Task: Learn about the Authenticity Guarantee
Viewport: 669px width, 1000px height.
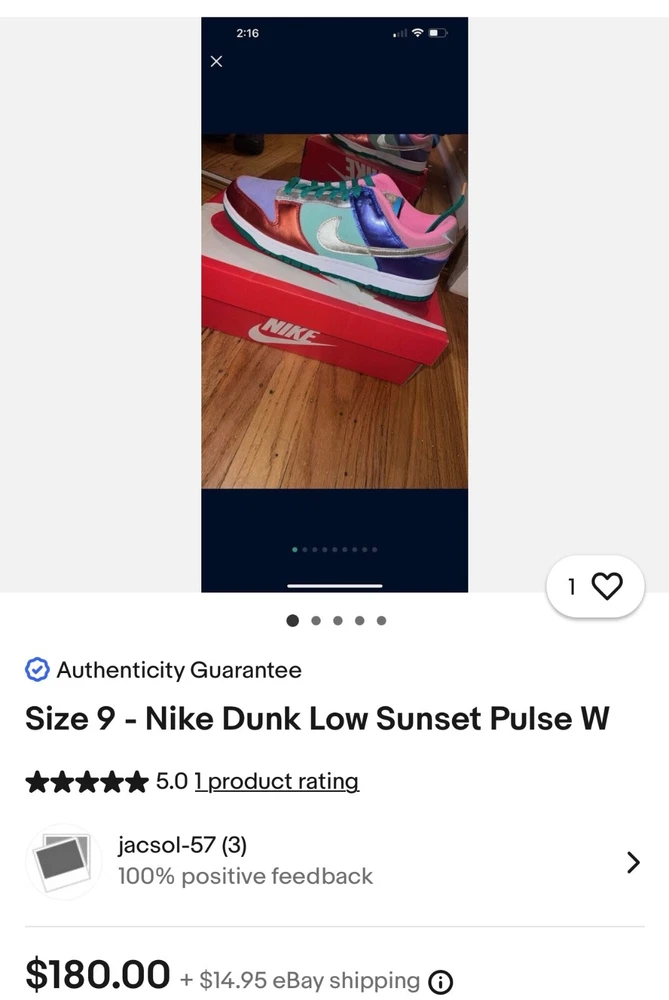Action: coord(178,670)
